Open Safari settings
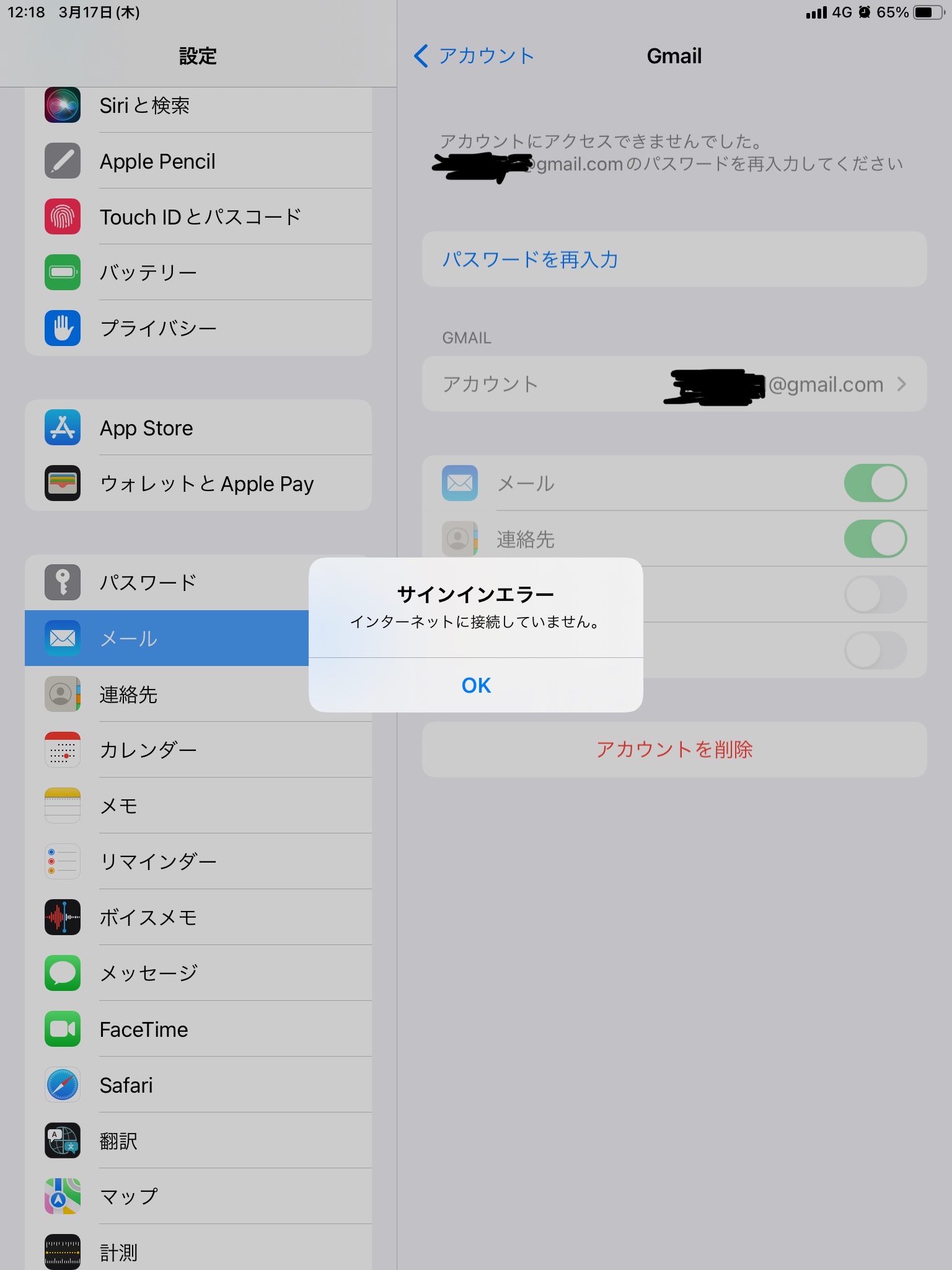Viewport: 952px width, 1270px height. click(198, 1085)
